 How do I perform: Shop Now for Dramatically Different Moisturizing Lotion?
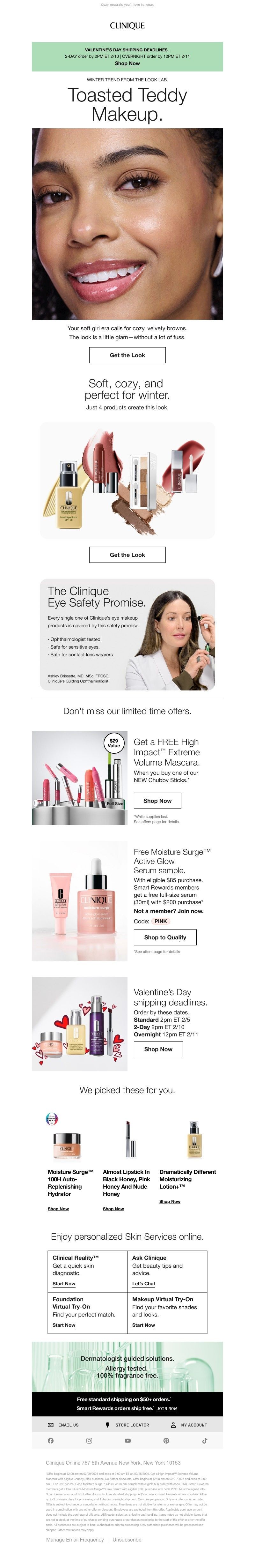[x=169, y=1201]
